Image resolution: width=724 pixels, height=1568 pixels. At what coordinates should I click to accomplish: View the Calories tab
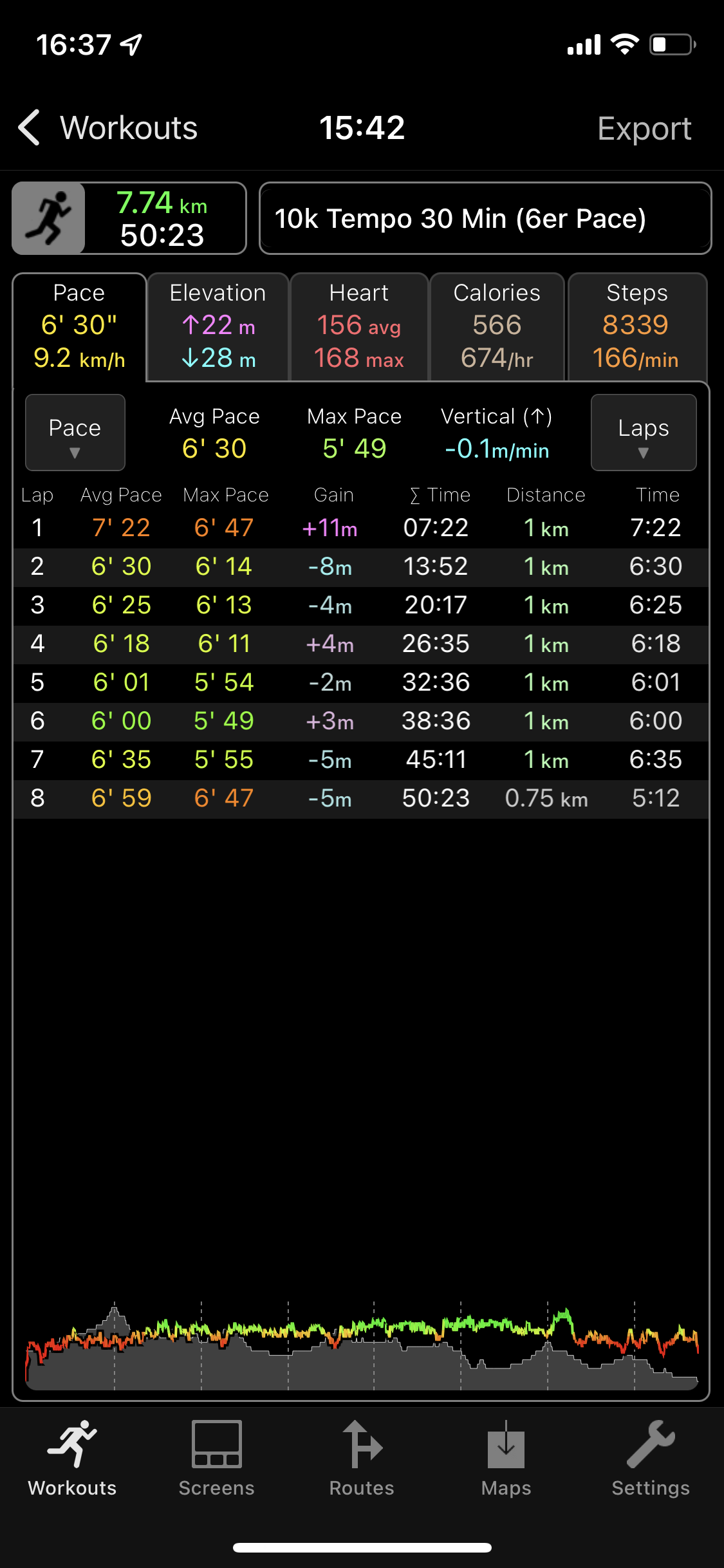(497, 326)
